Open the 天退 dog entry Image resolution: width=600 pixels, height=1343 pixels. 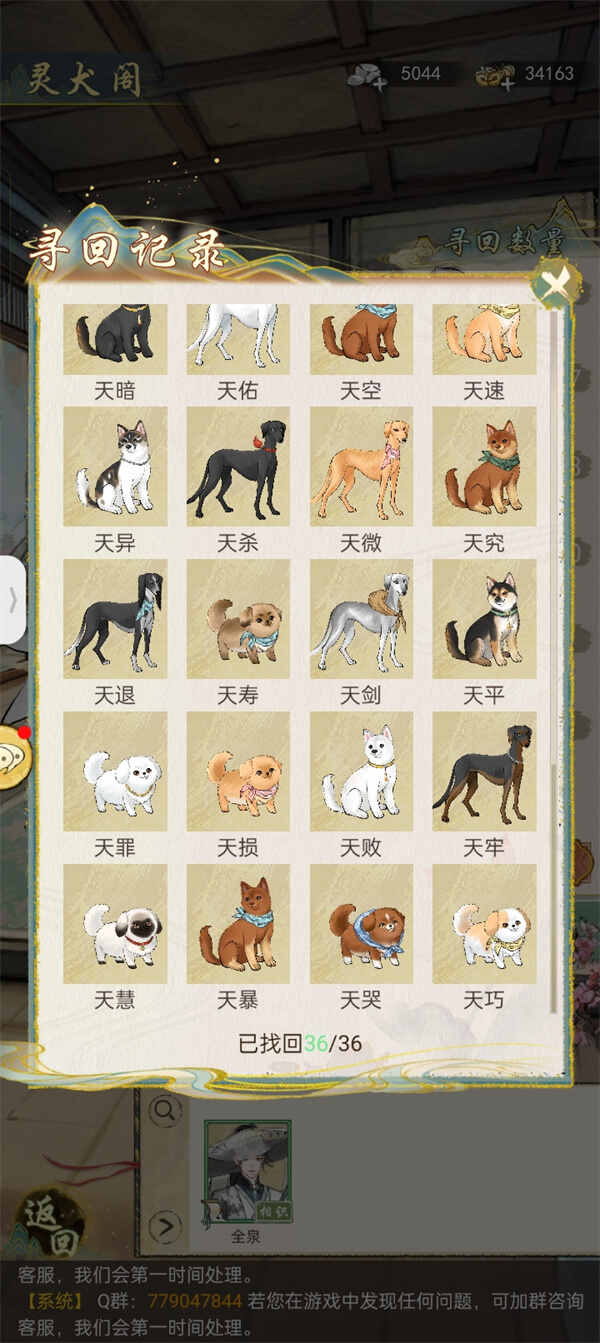tap(115, 620)
